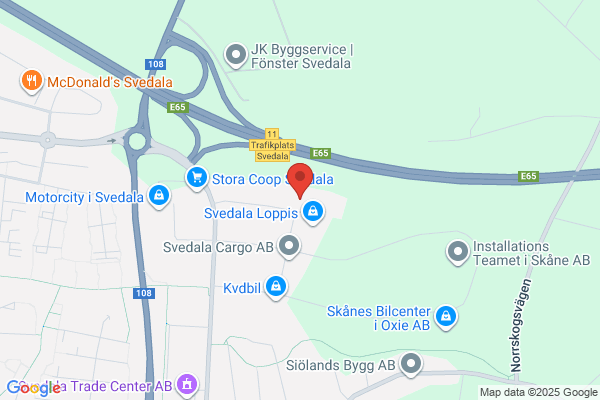Screen dimensions: 600x400
Task: Select Skånes Bilcenter i Oxie AB marker
Action: coord(448,317)
